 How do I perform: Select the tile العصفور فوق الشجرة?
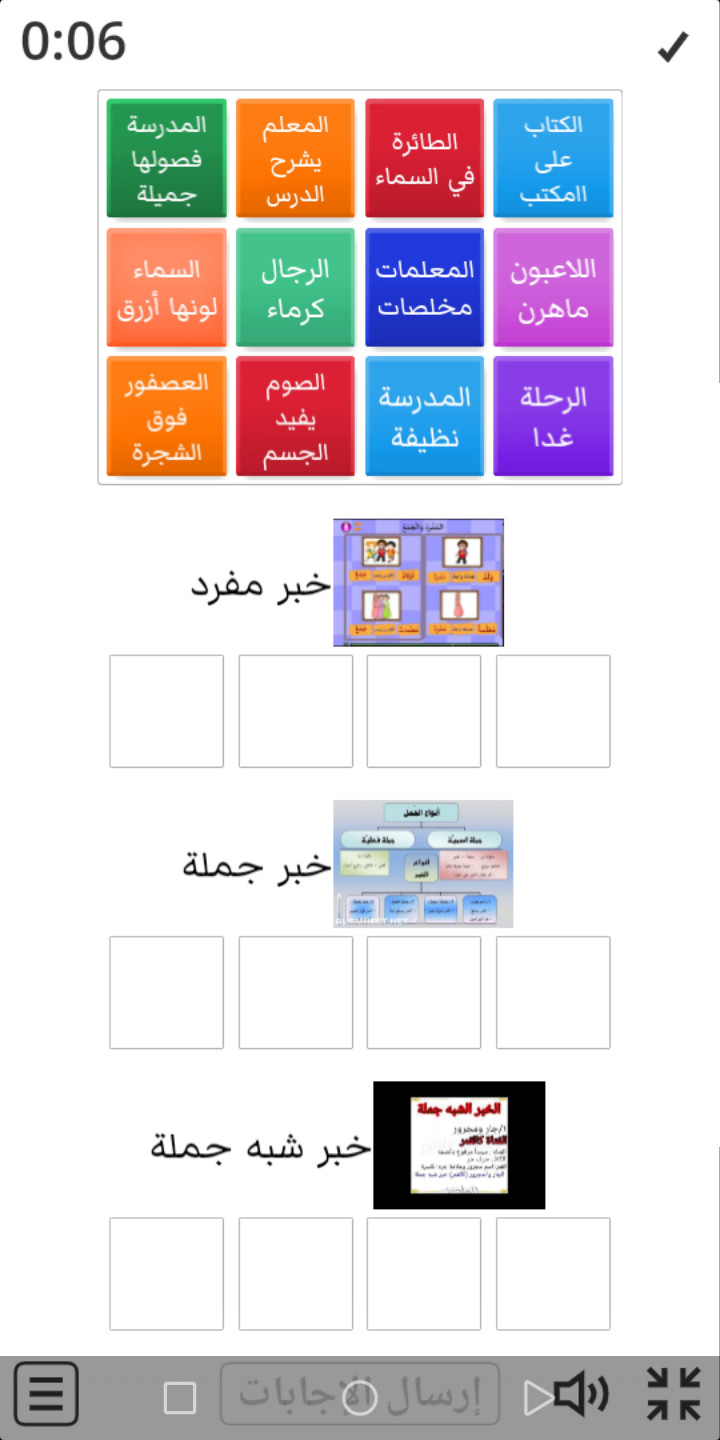pos(167,416)
